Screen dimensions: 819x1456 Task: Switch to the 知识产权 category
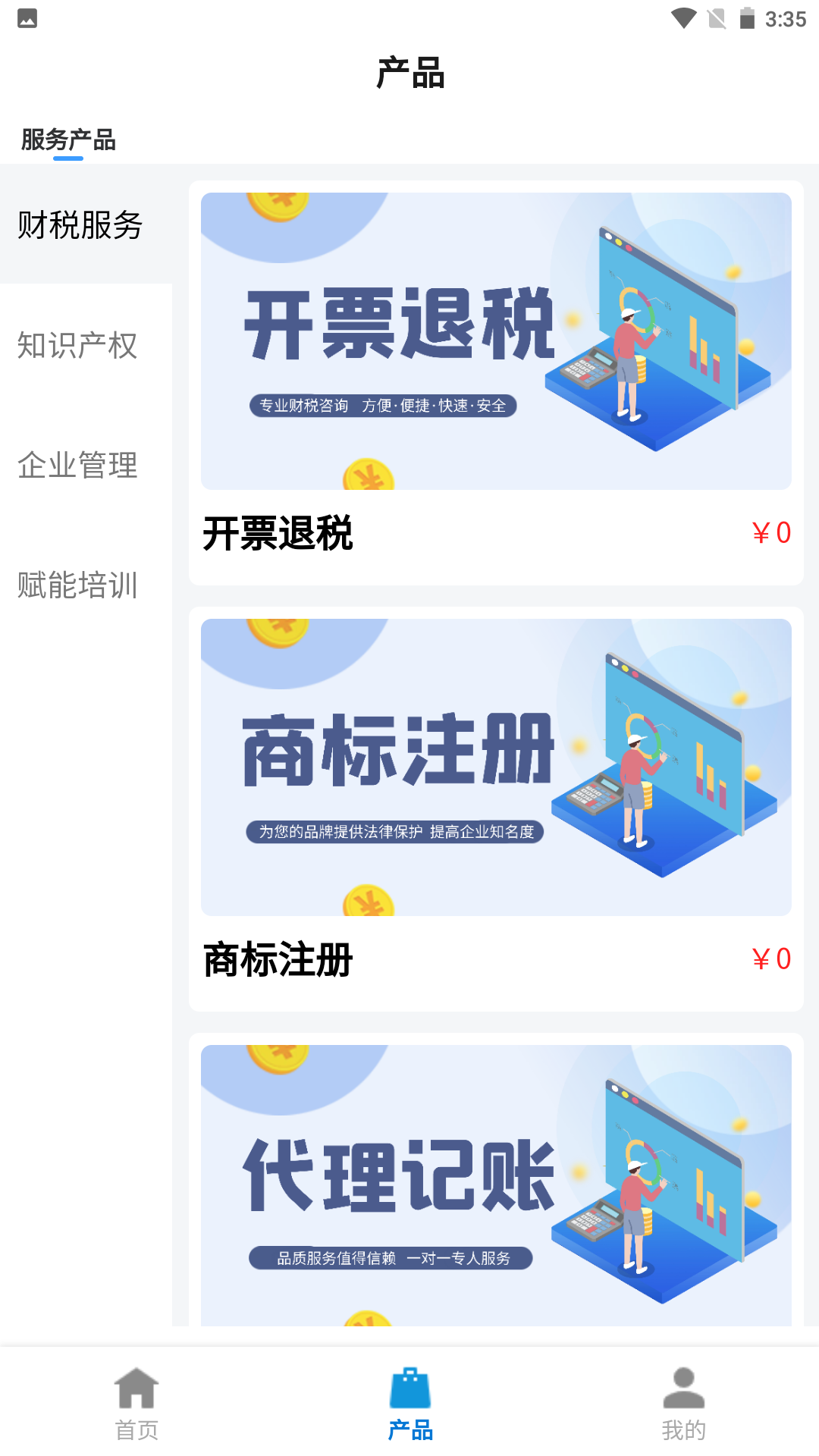coord(77,347)
